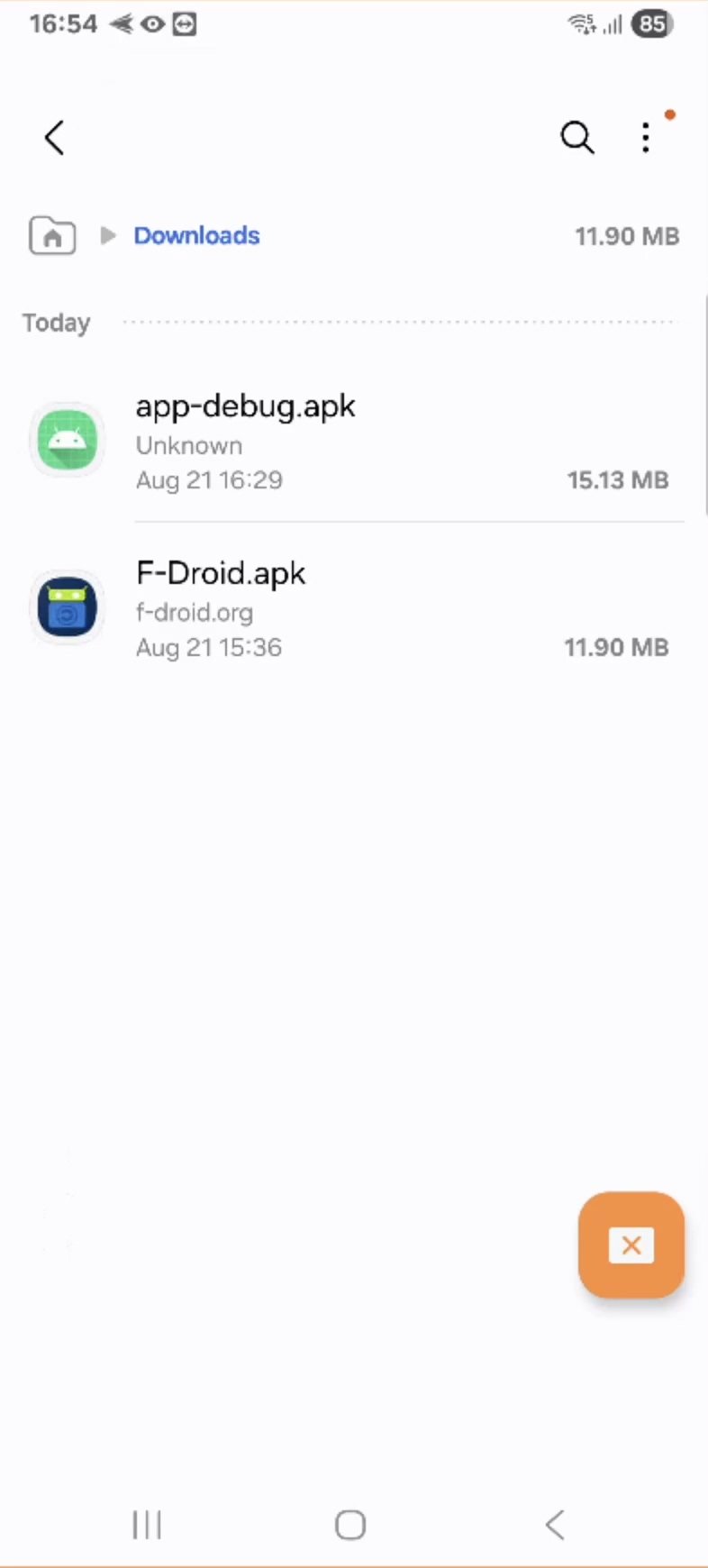Screen dimensions: 708x1568
Task: Go to the home storage folder icon
Action: pos(52,236)
